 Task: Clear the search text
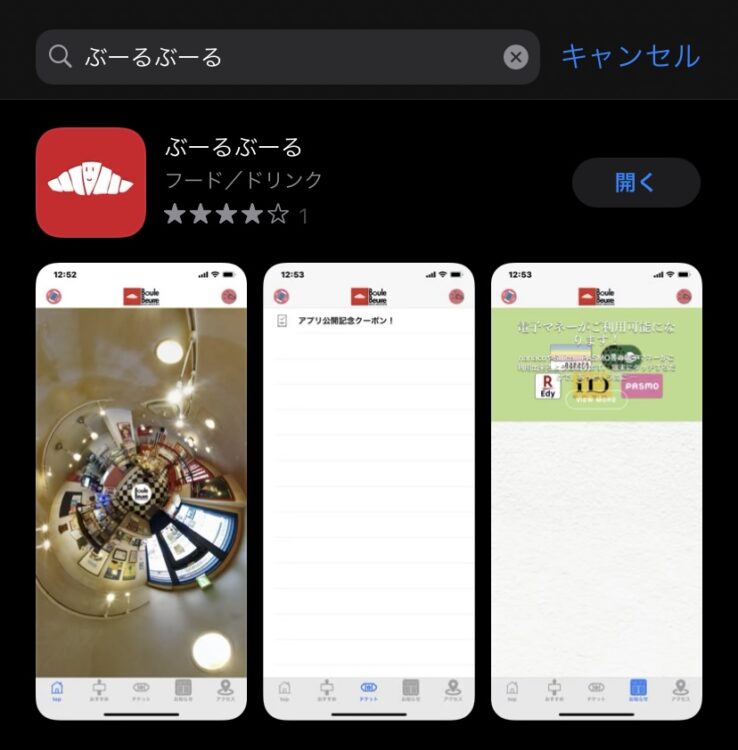(x=515, y=57)
